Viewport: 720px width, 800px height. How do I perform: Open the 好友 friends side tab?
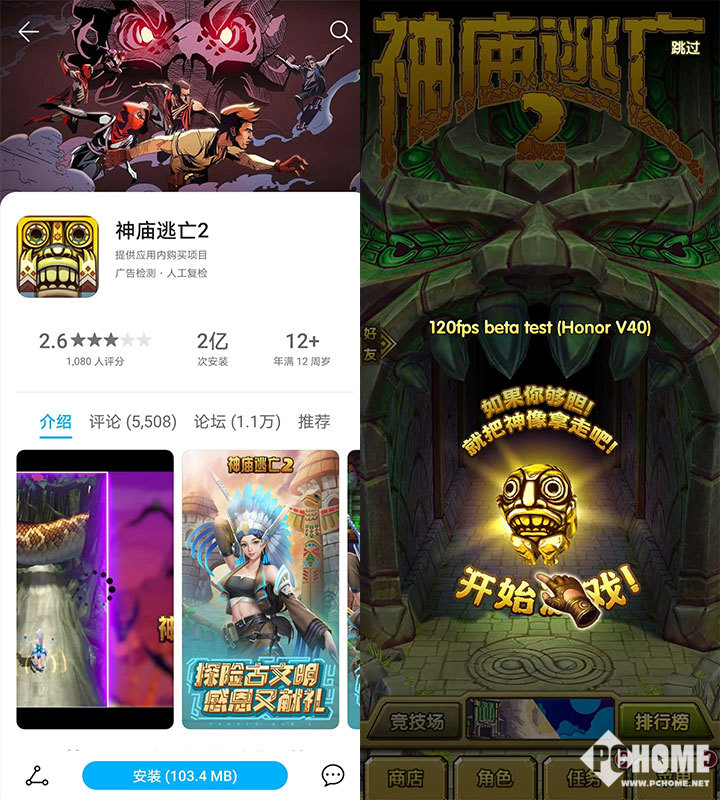[371, 343]
